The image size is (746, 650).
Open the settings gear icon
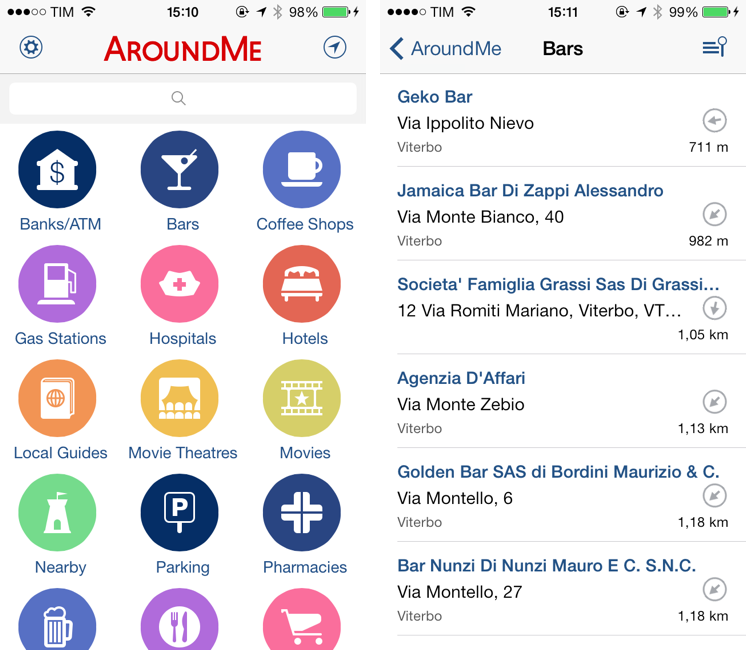coord(31,48)
